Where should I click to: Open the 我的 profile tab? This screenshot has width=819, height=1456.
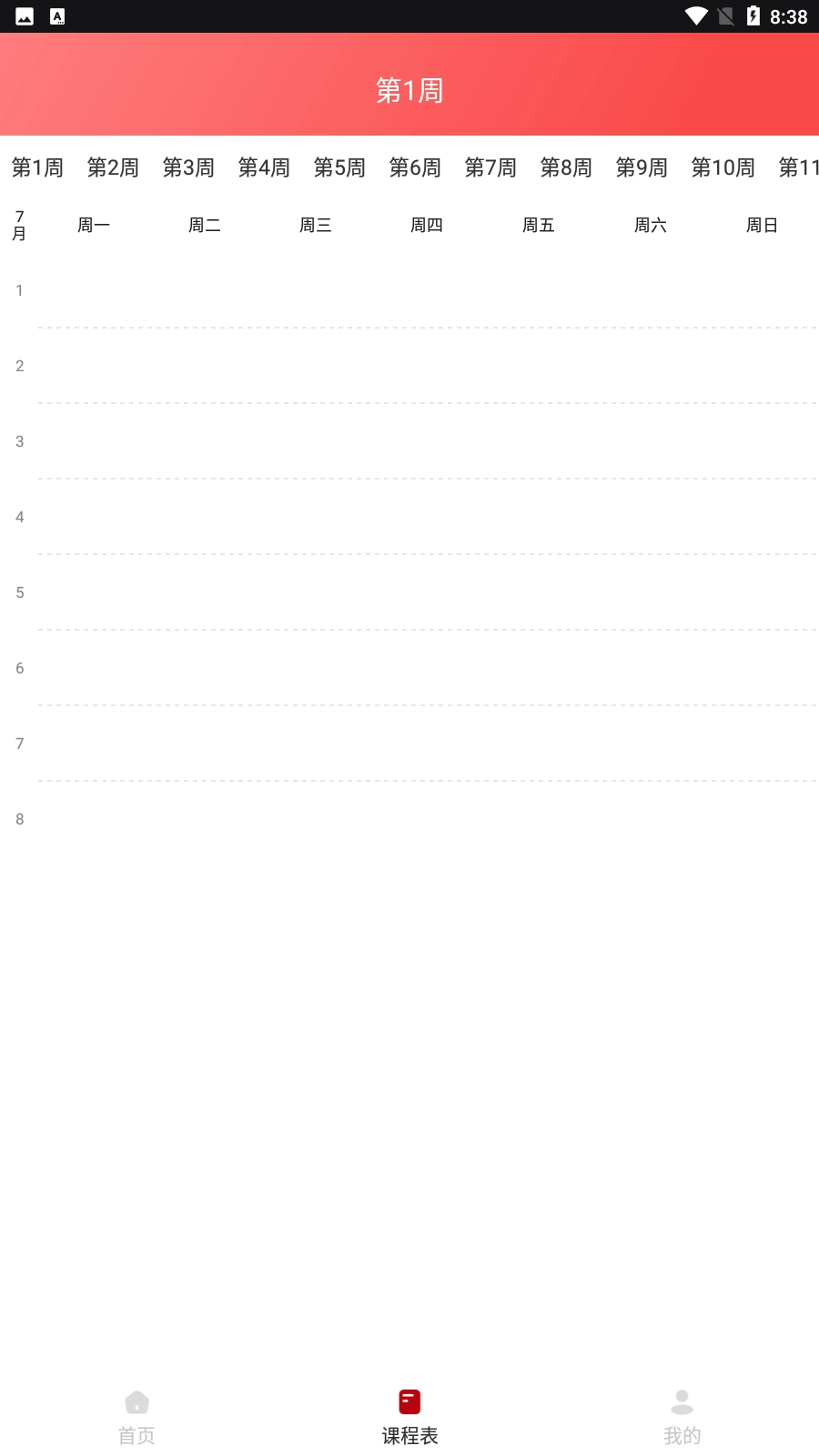click(682, 1417)
